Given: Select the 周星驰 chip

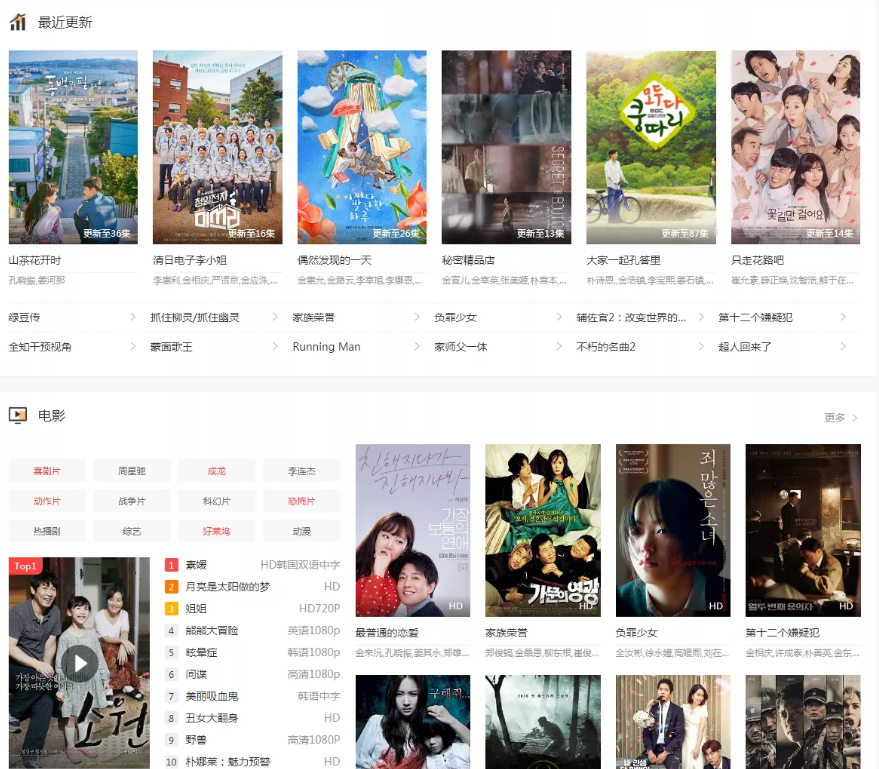Looking at the screenshot, I should tap(132, 471).
